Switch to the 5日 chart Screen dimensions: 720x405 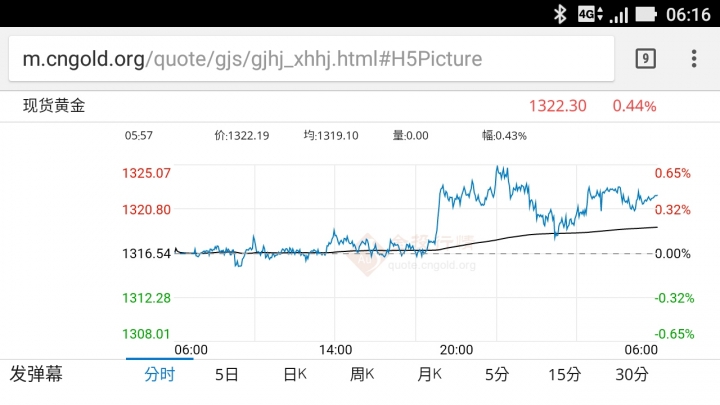(x=227, y=375)
